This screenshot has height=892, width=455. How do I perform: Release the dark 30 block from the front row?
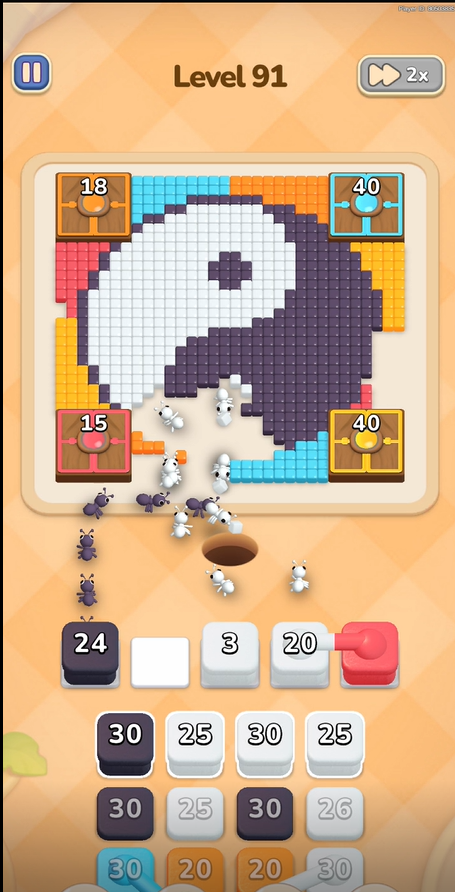tap(125, 744)
